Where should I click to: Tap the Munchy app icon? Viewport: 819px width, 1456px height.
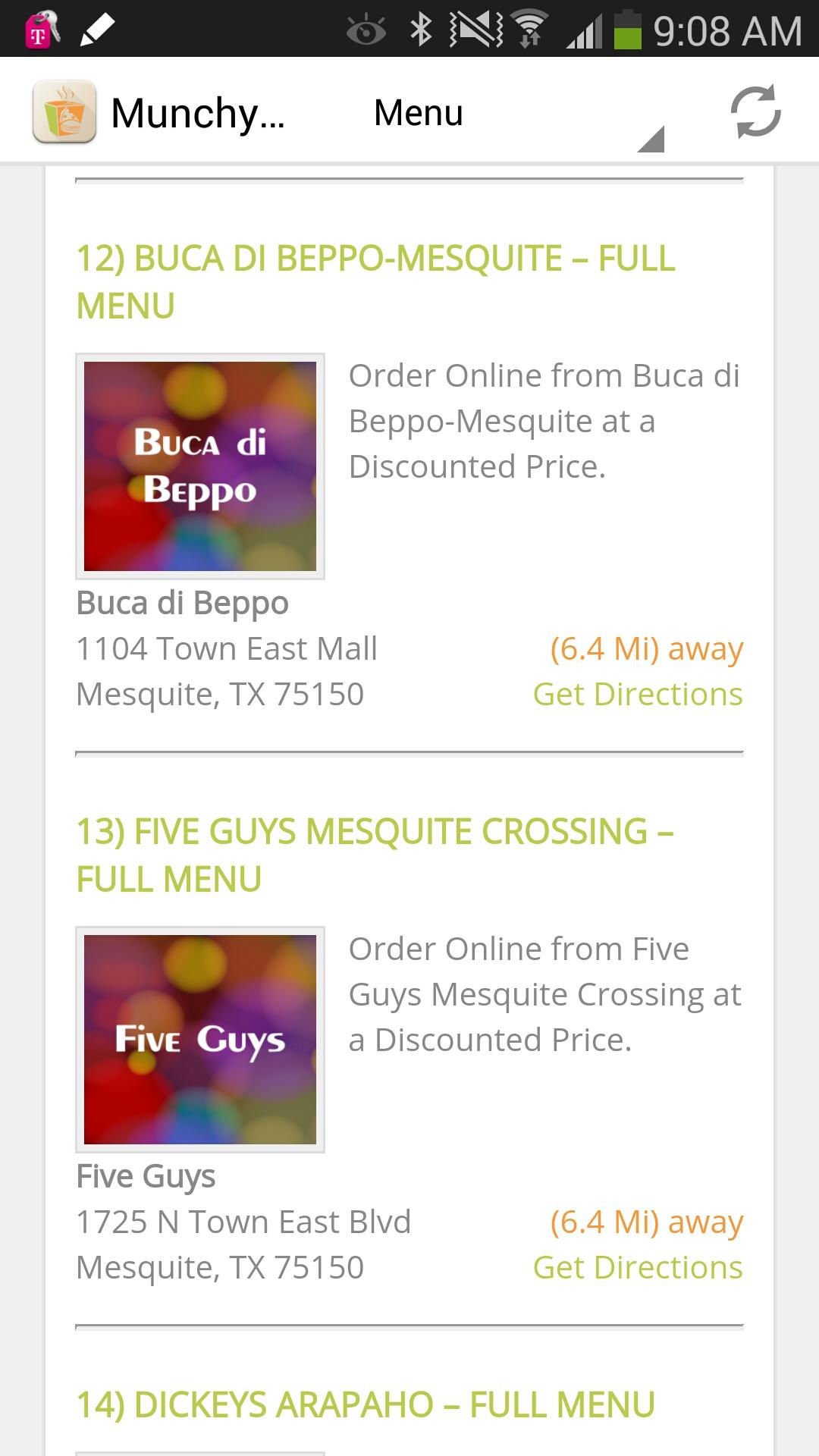(x=64, y=111)
